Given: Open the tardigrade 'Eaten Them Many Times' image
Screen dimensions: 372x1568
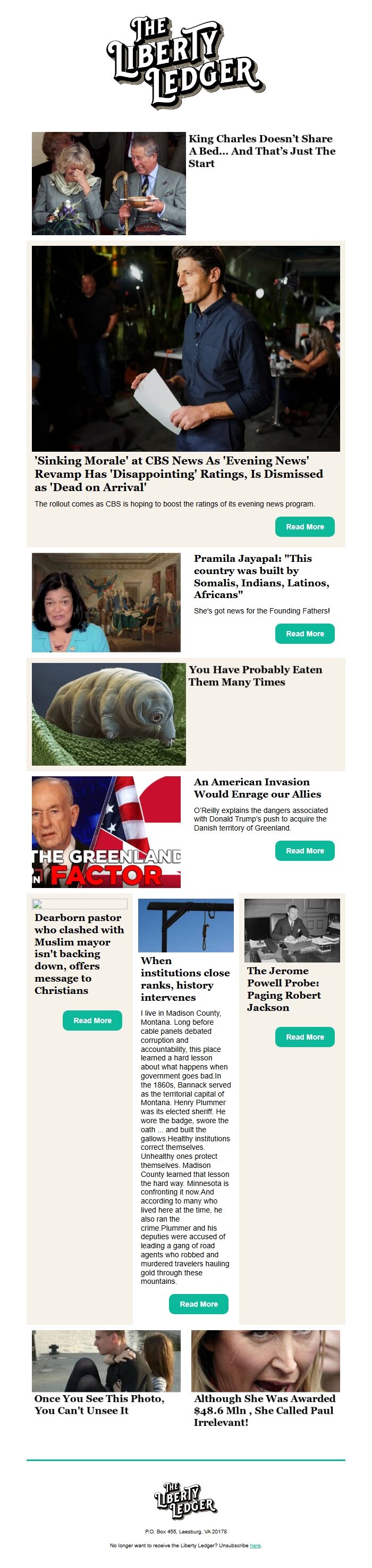Looking at the screenshot, I should [x=108, y=714].
